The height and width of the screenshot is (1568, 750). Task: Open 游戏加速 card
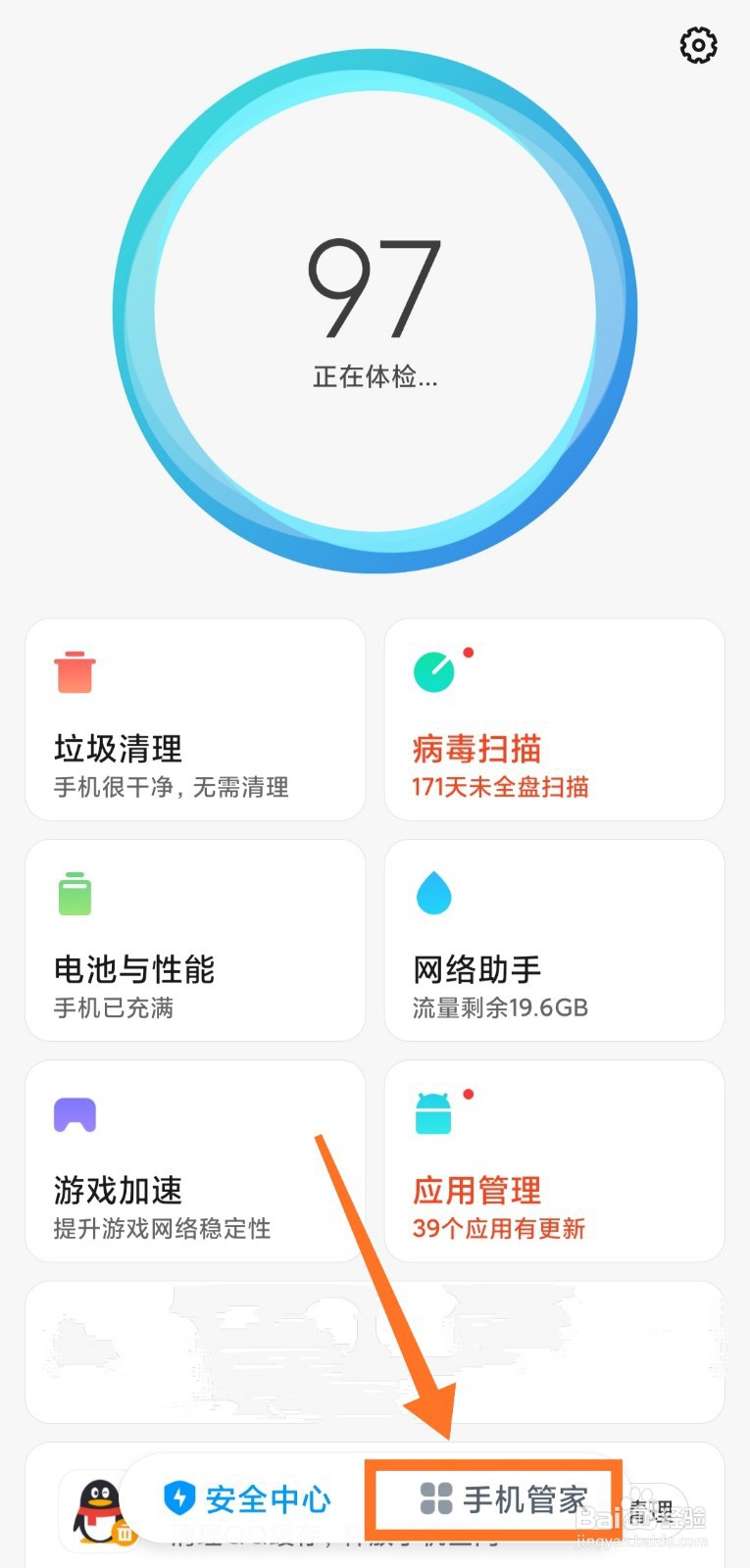195,1160
